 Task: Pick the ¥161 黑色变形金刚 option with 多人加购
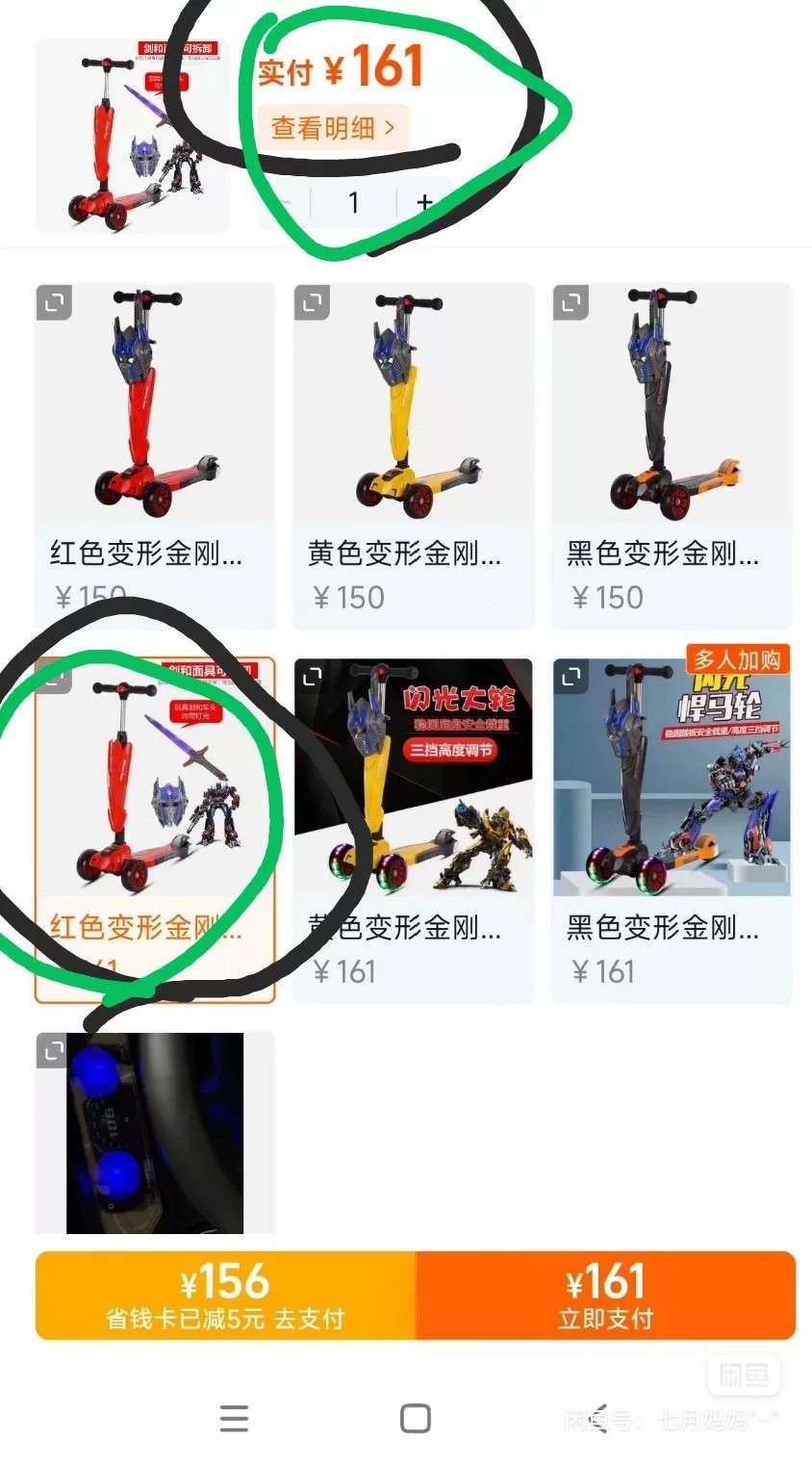point(672,830)
